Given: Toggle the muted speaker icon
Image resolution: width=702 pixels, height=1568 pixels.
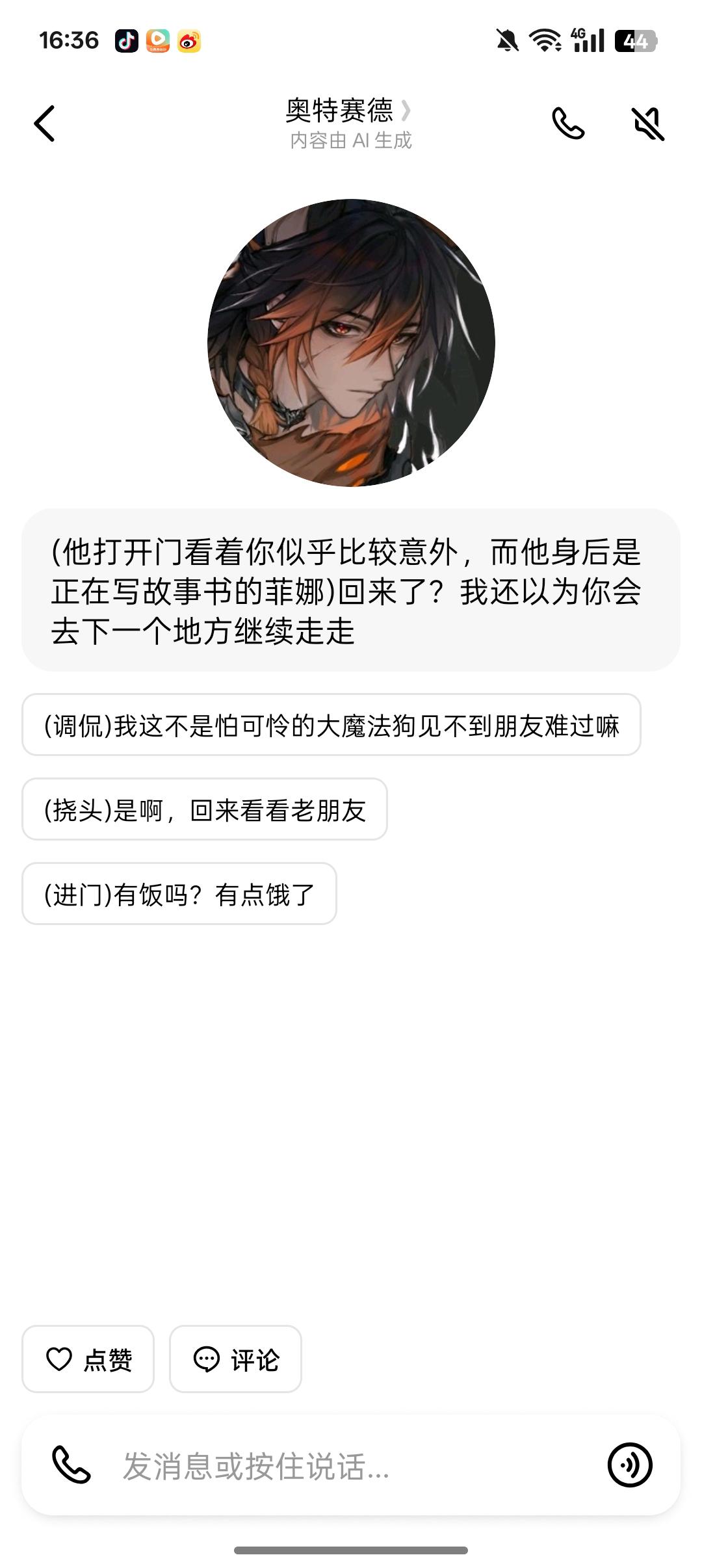Looking at the screenshot, I should [648, 124].
